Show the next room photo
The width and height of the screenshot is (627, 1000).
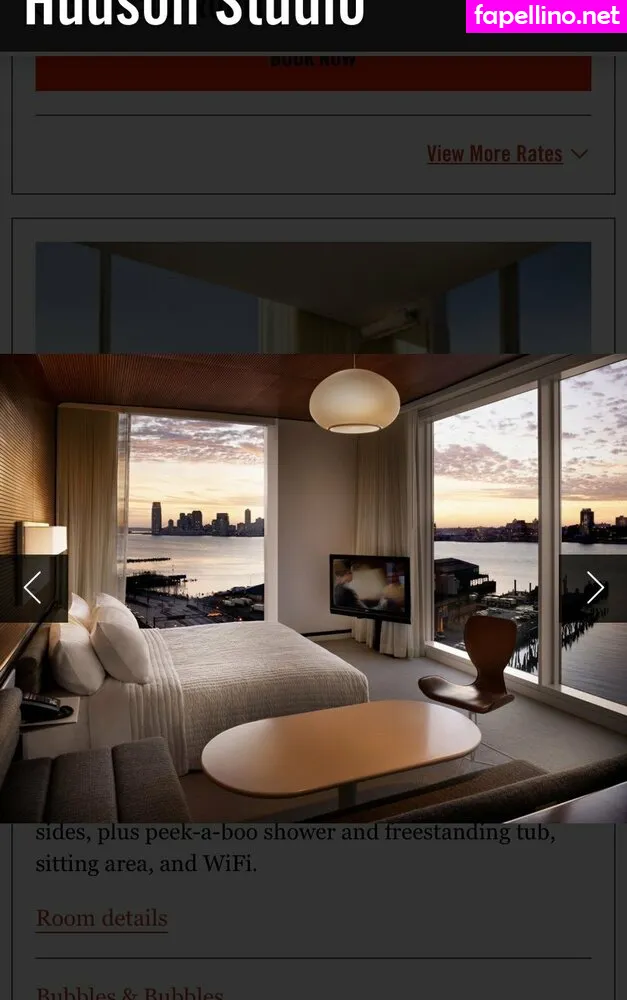click(594, 588)
